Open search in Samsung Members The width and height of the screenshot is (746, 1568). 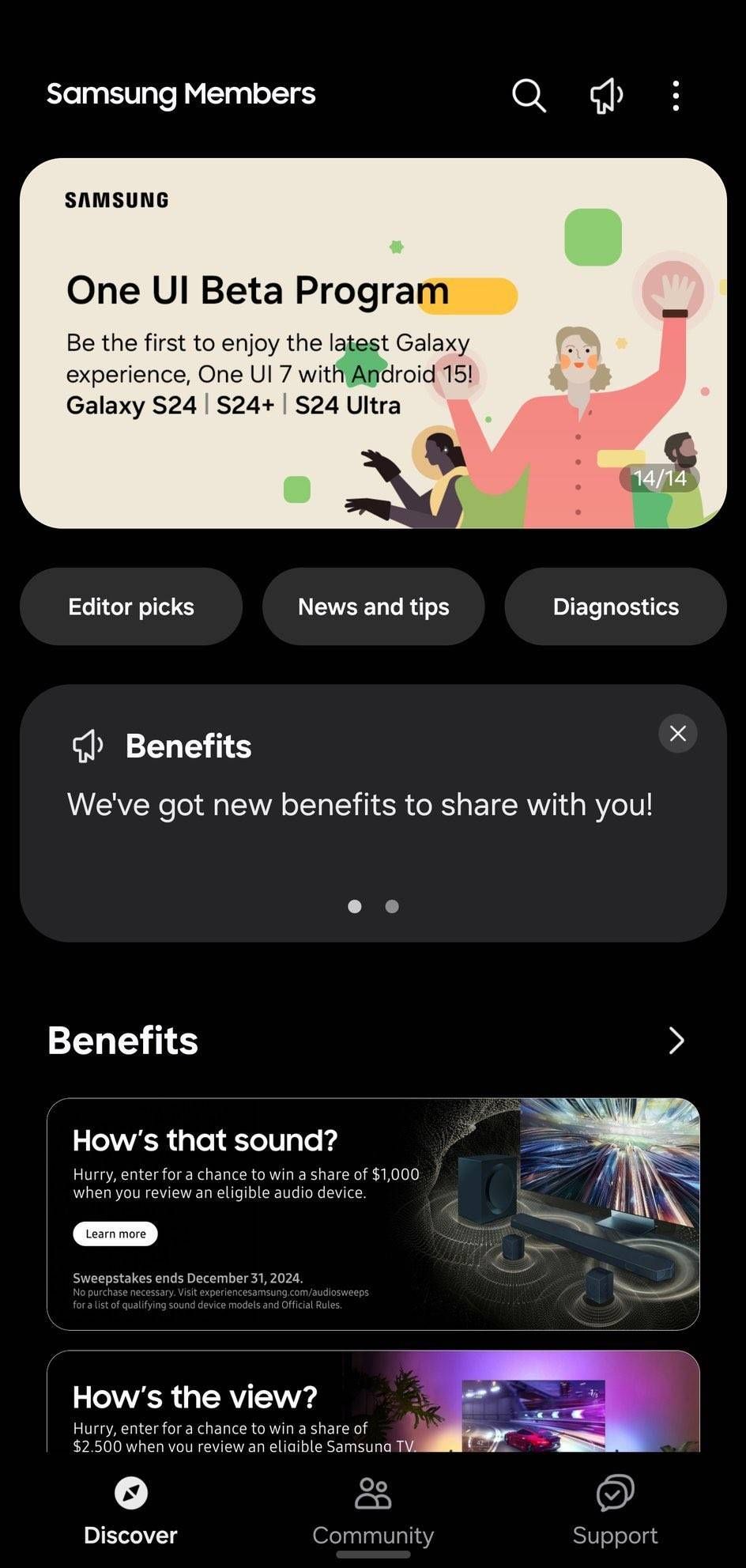pyautogui.click(x=528, y=96)
